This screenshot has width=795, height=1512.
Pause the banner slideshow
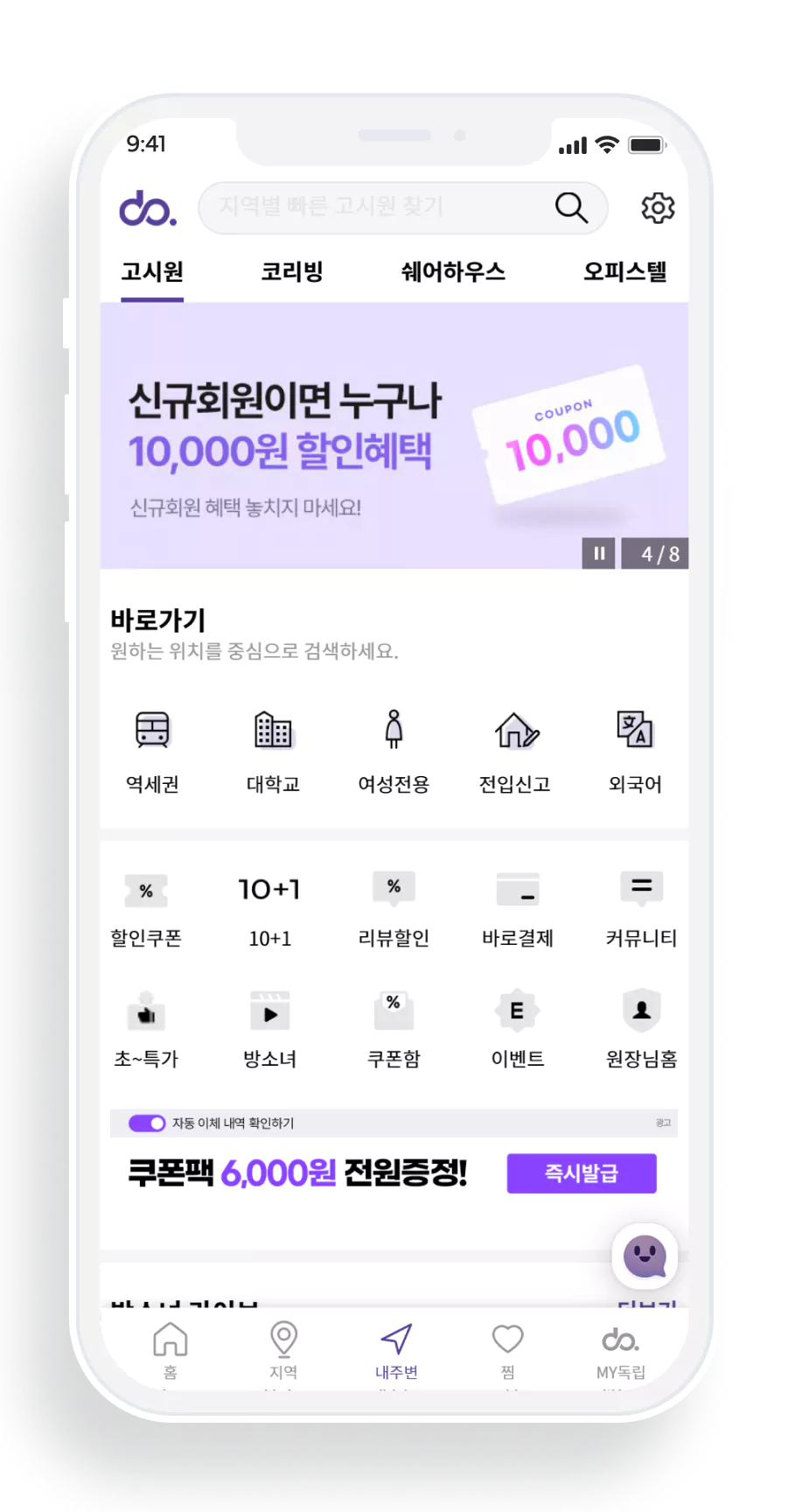pos(599,553)
